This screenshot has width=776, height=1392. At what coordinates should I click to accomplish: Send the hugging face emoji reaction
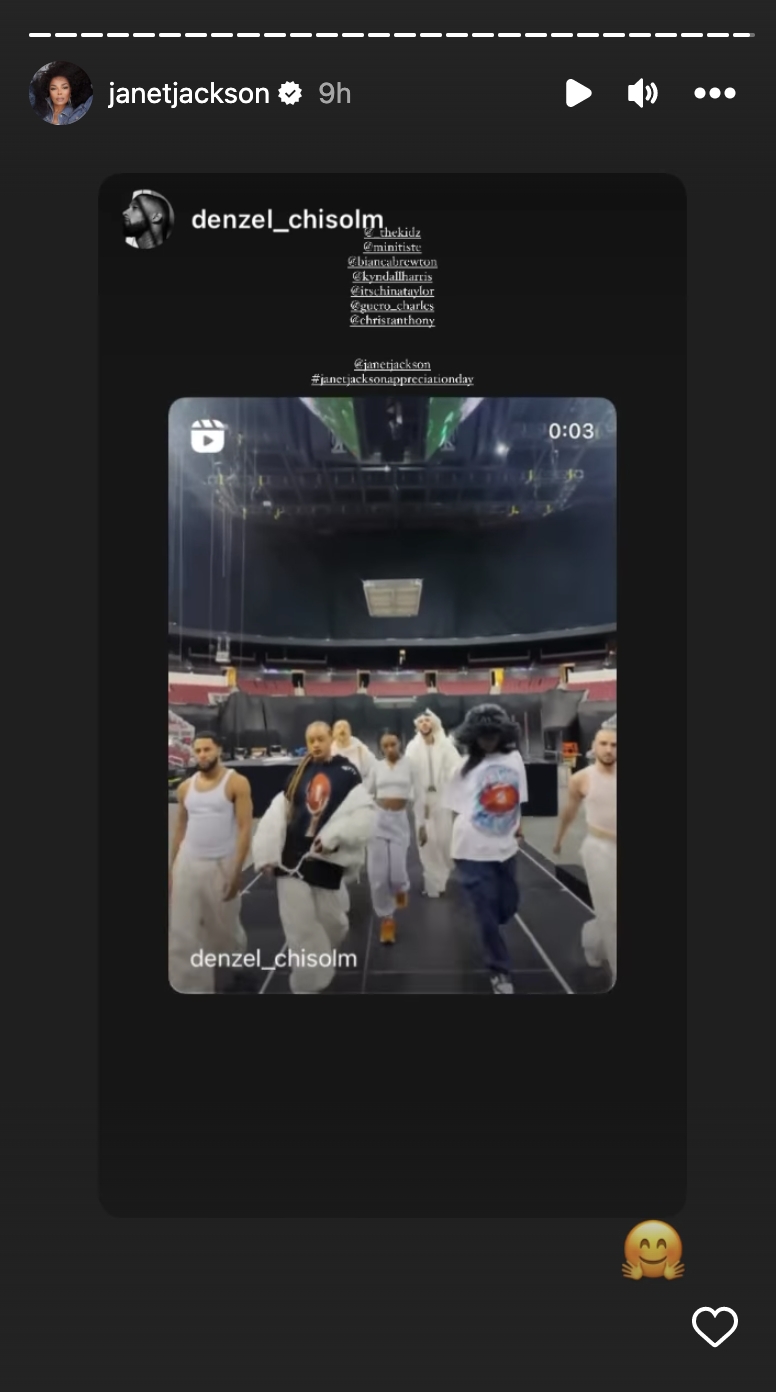[653, 1250]
